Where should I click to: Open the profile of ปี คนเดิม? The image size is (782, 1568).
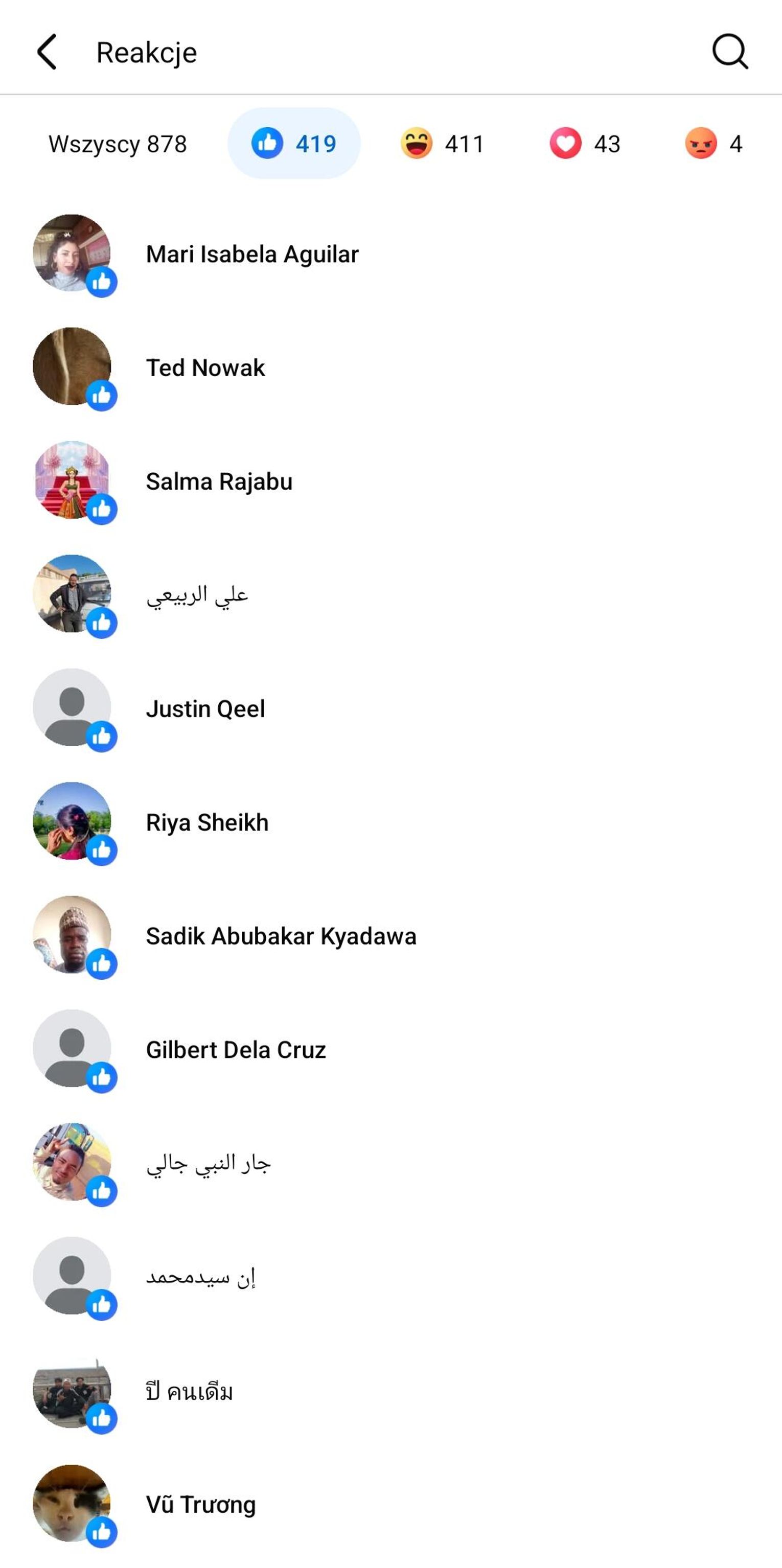[x=189, y=1391]
